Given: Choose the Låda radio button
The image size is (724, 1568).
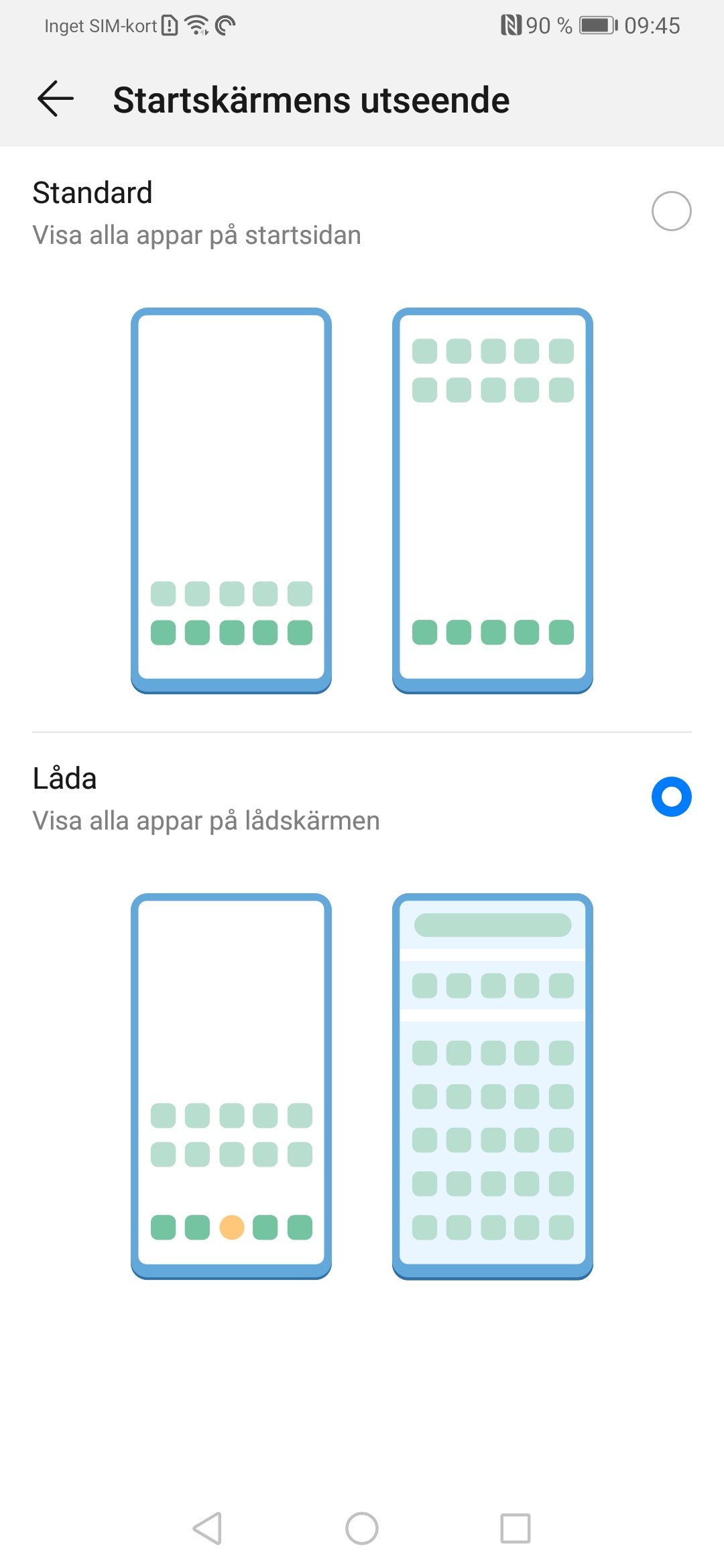Looking at the screenshot, I should point(671,797).
